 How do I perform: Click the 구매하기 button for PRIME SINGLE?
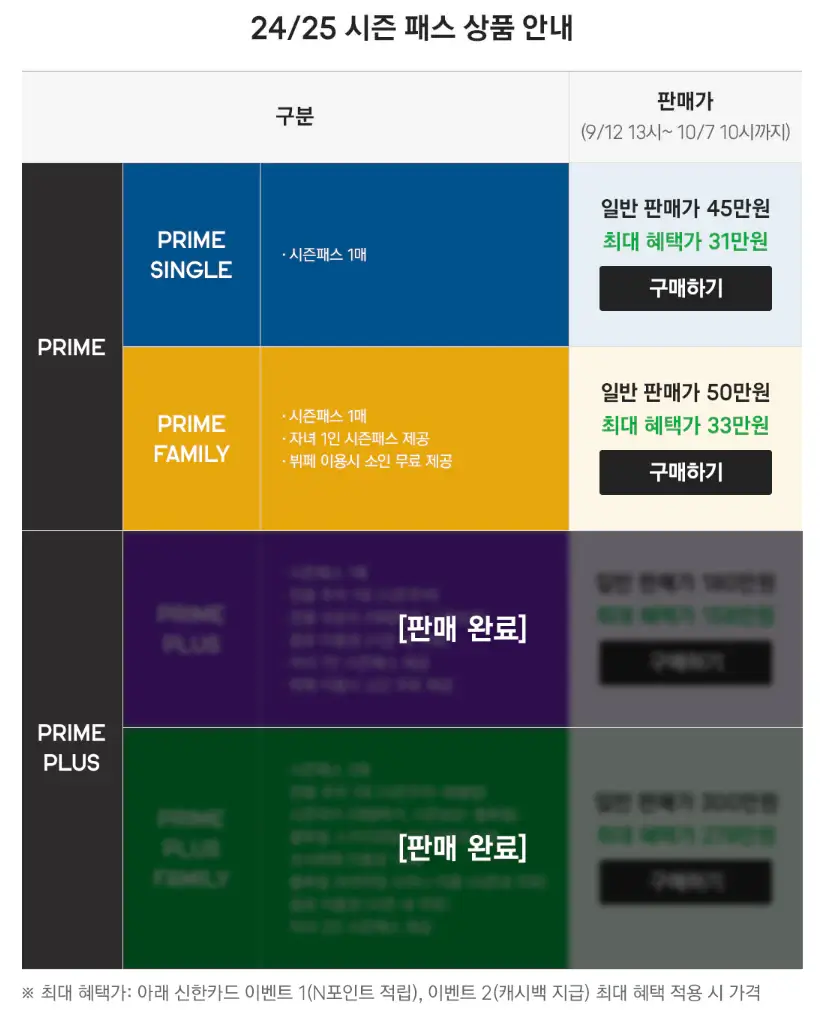(x=685, y=289)
